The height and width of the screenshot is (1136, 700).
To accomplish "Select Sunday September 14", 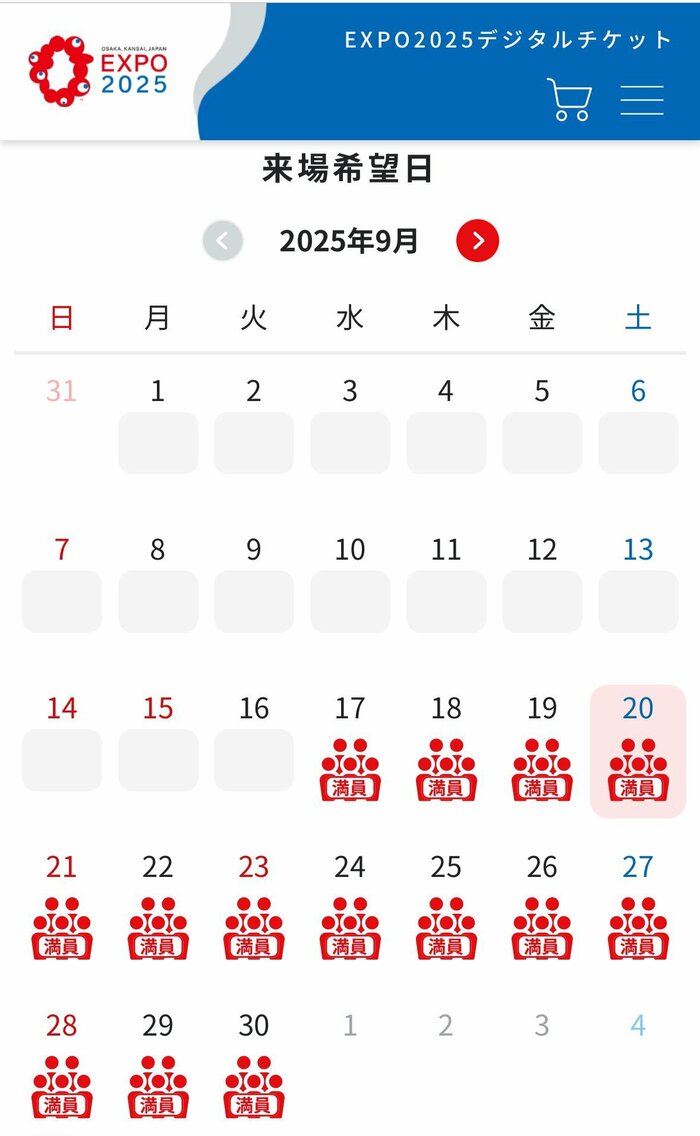I will [x=62, y=742].
